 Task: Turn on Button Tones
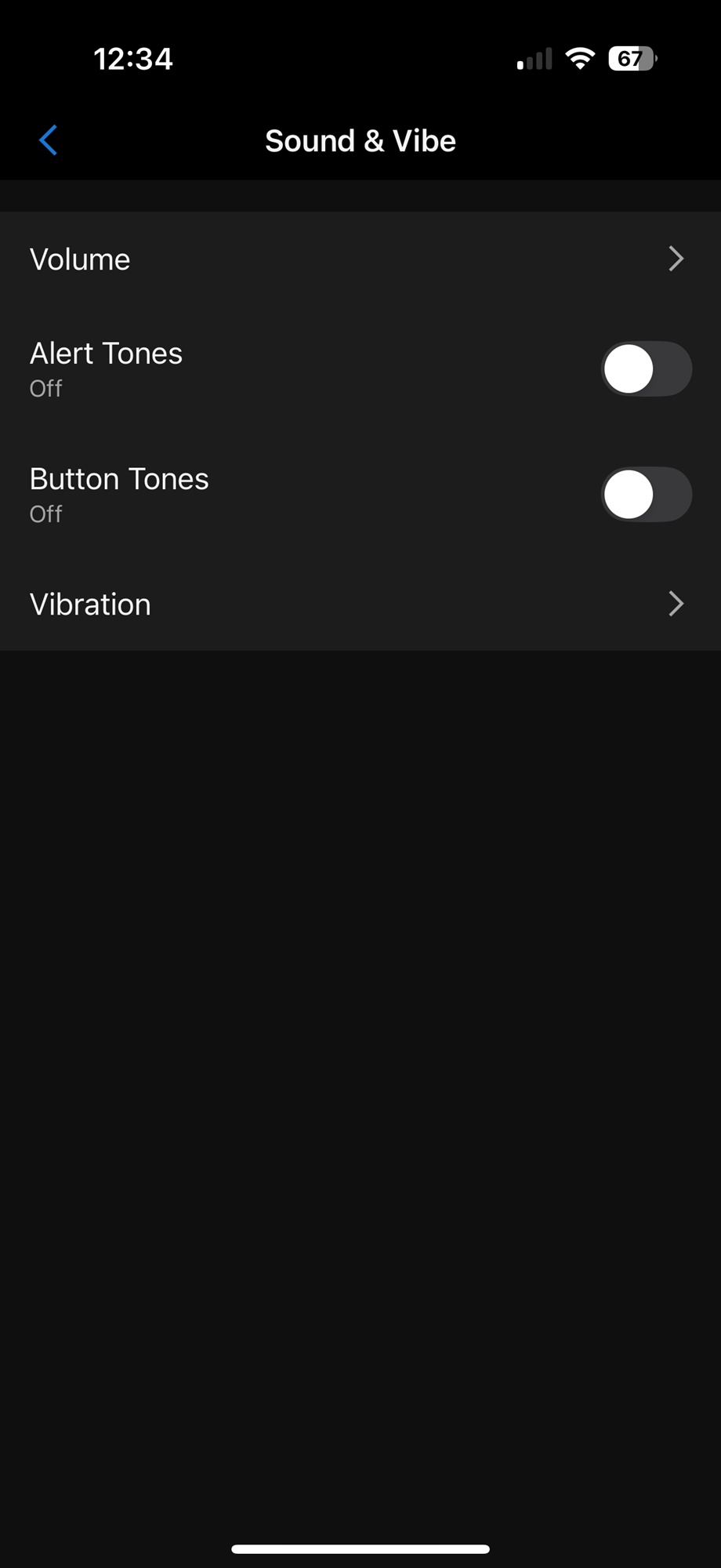coord(646,494)
